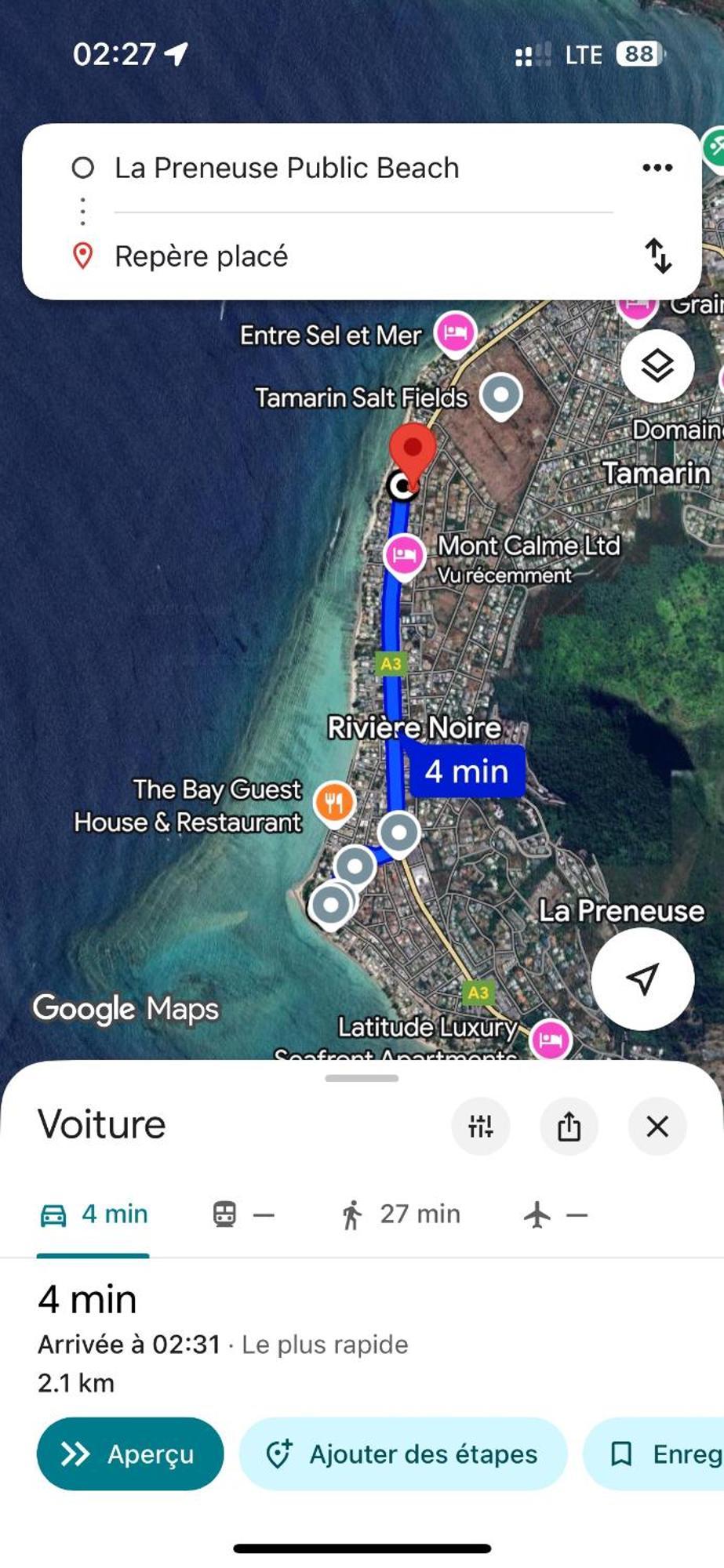
Task: Switch to public transit tab
Action: 243,1214
